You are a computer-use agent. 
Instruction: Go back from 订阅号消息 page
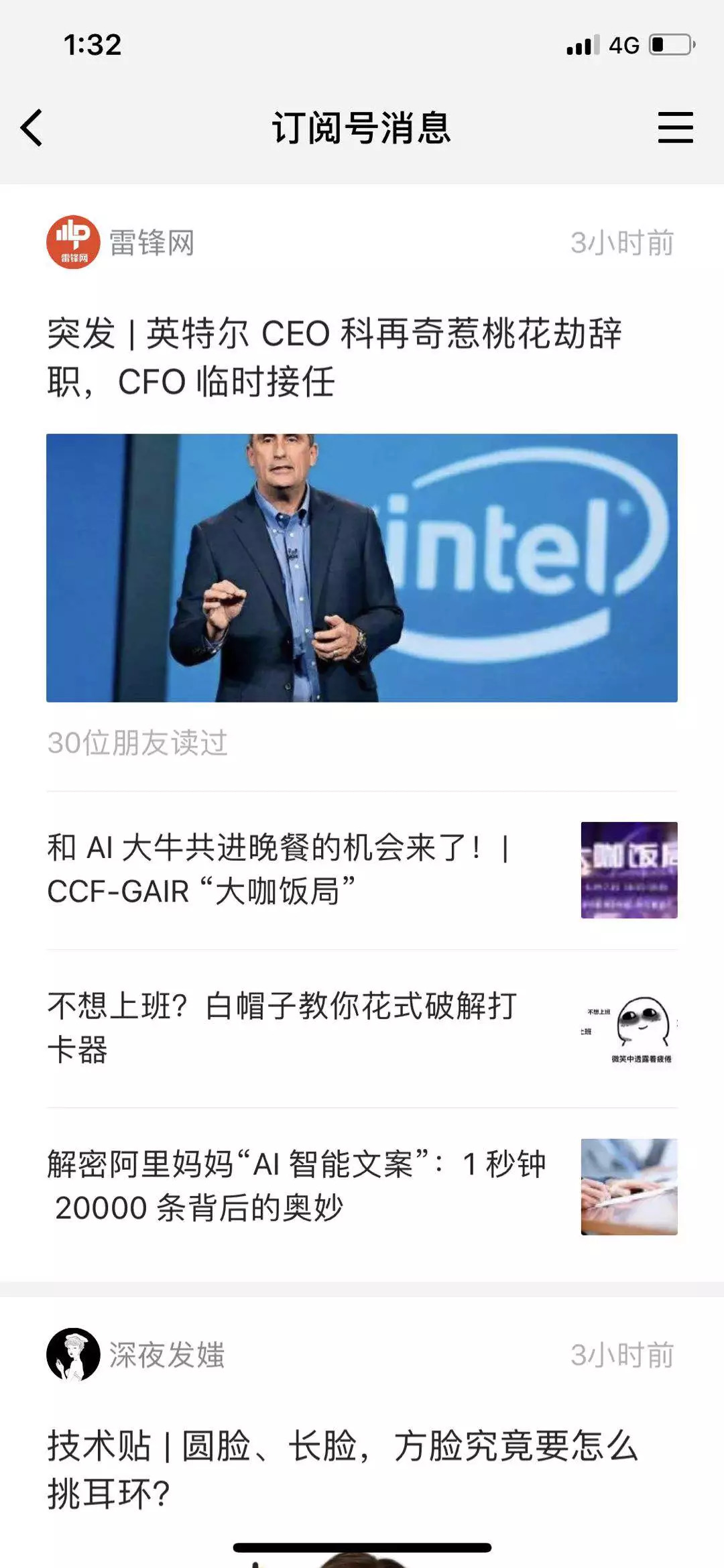tap(32, 127)
